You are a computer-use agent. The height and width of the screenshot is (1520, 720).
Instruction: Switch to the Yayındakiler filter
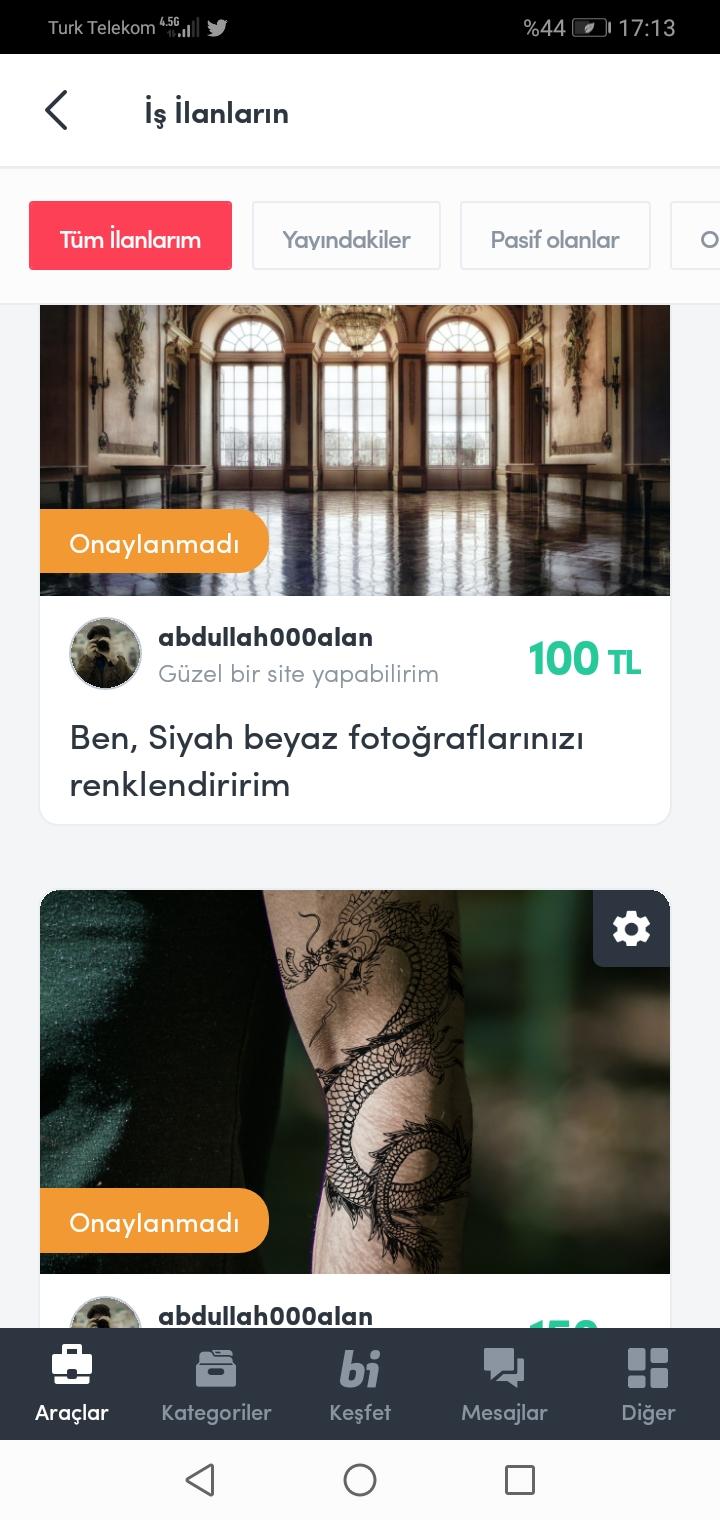coord(346,236)
